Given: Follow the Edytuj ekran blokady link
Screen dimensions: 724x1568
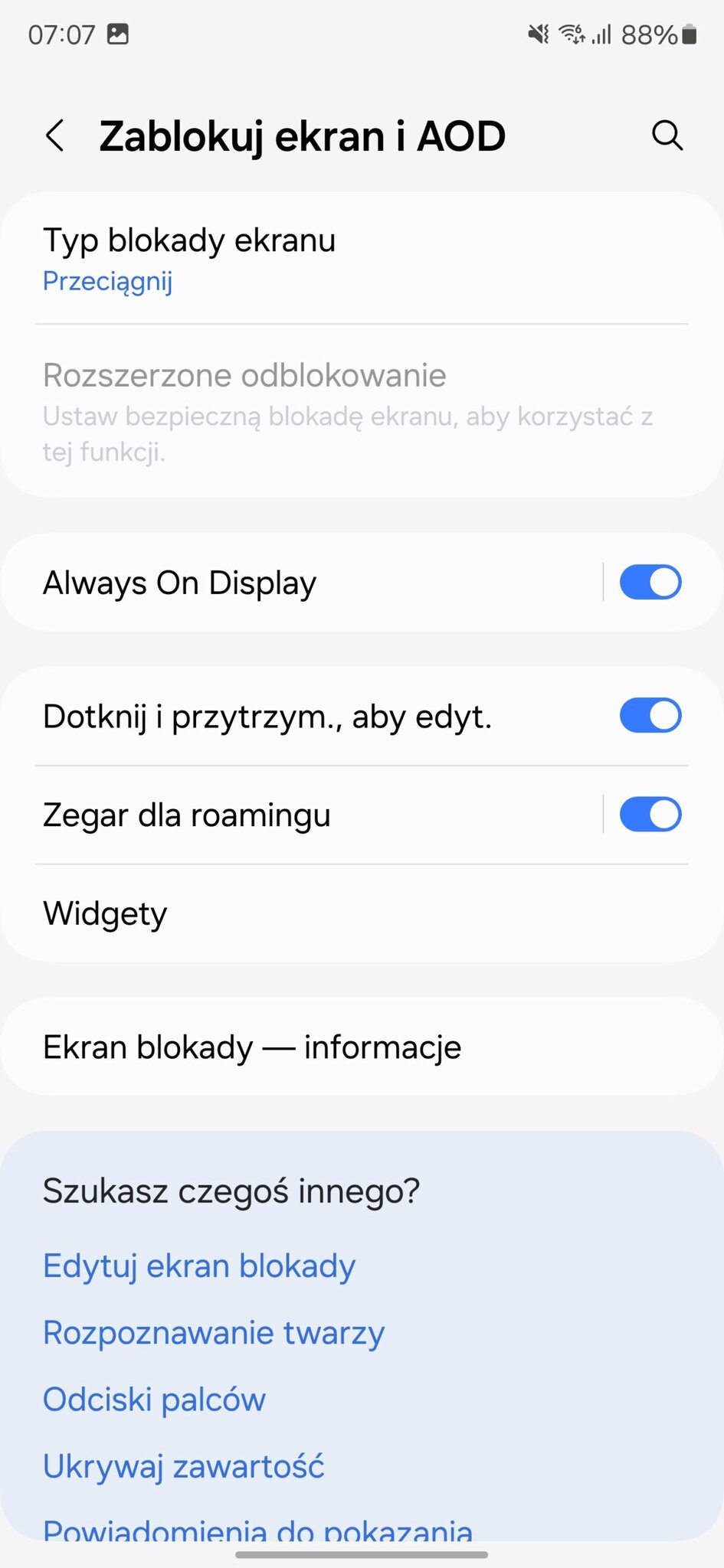Looking at the screenshot, I should tap(199, 1266).
